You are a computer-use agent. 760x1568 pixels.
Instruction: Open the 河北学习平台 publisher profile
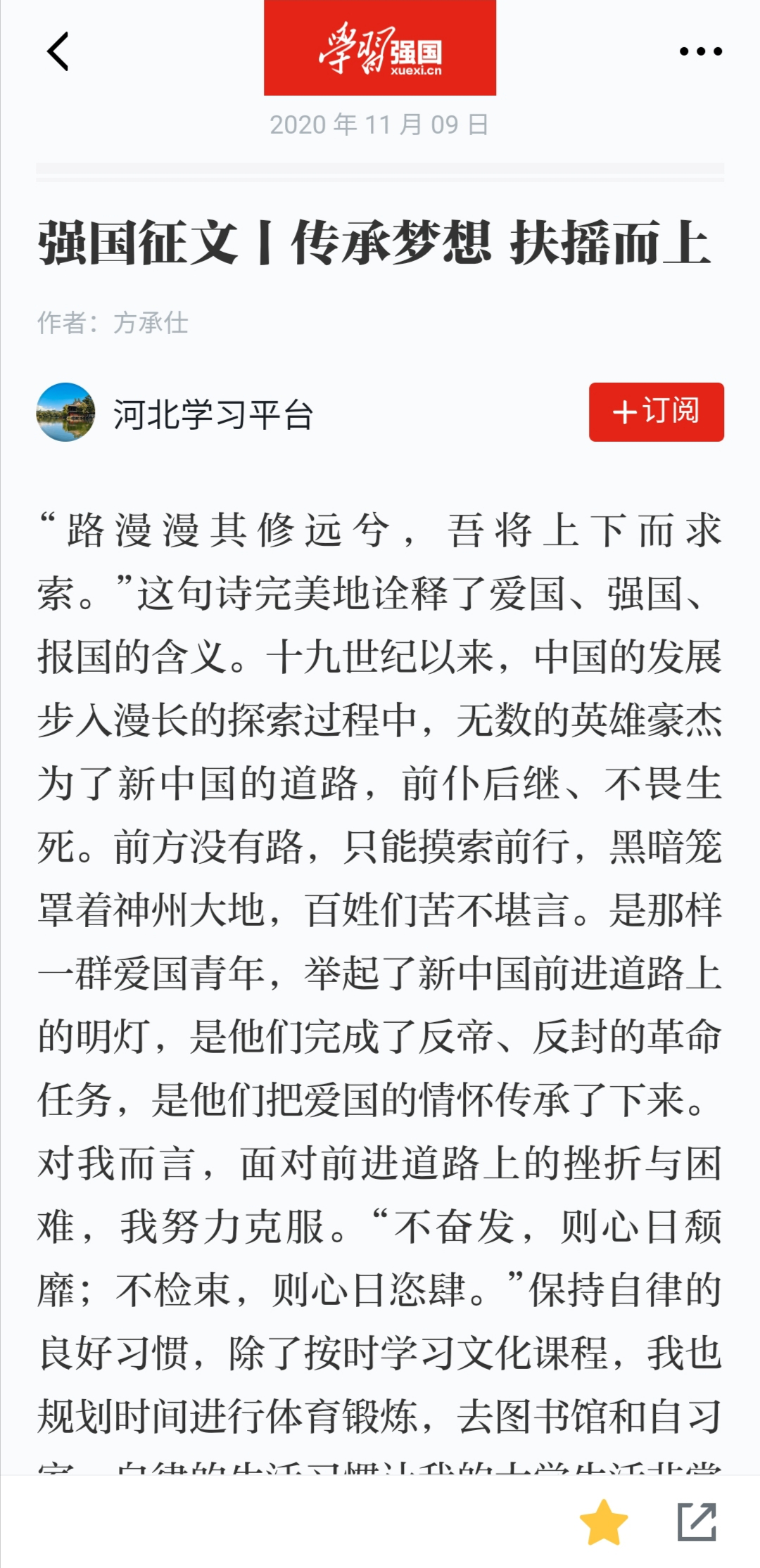coord(211,414)
